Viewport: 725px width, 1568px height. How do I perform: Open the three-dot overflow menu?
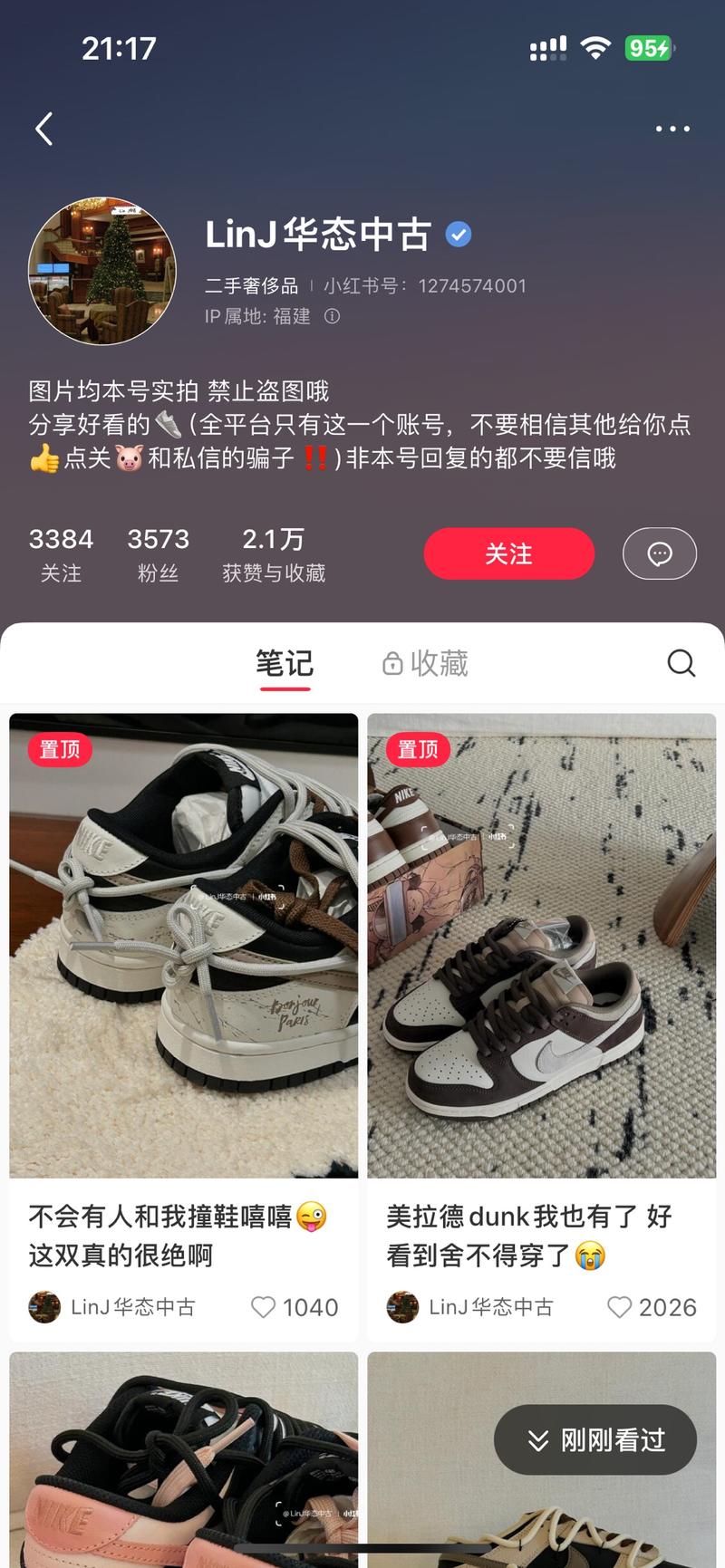(x=672, y=129)
